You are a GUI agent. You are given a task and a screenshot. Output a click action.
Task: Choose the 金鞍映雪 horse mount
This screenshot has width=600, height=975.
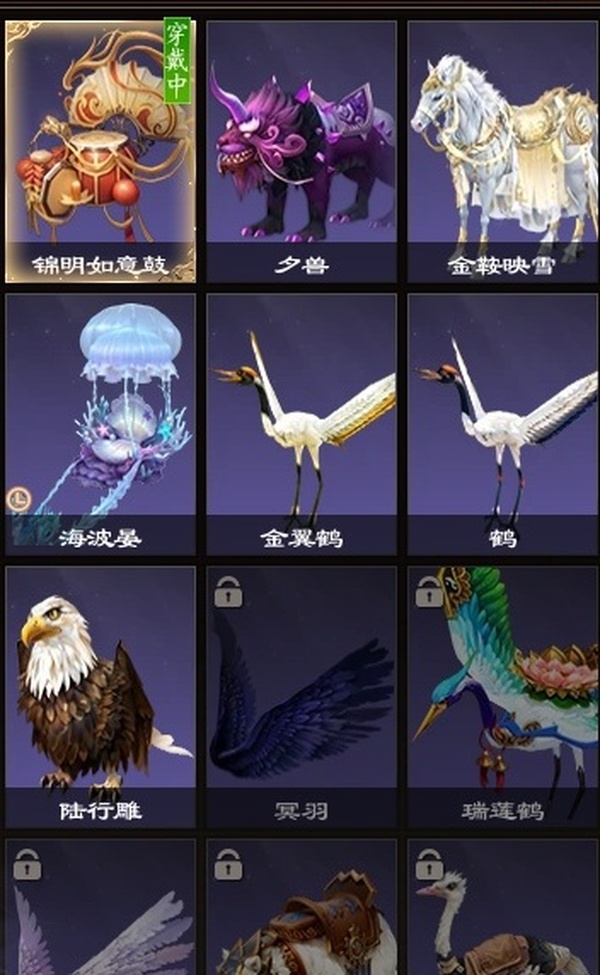click(503, 150)
